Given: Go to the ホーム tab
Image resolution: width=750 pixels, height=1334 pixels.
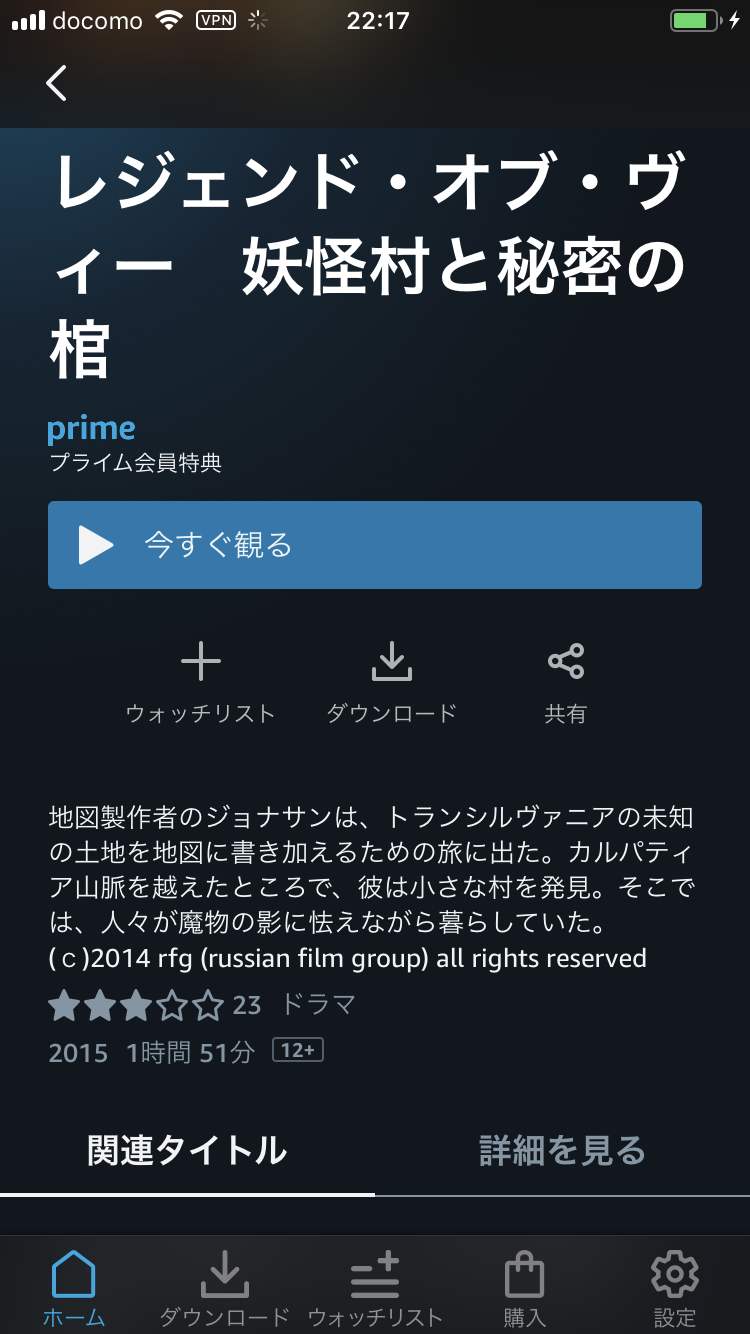Looking at the screenshot, I should coord(74,1288).
